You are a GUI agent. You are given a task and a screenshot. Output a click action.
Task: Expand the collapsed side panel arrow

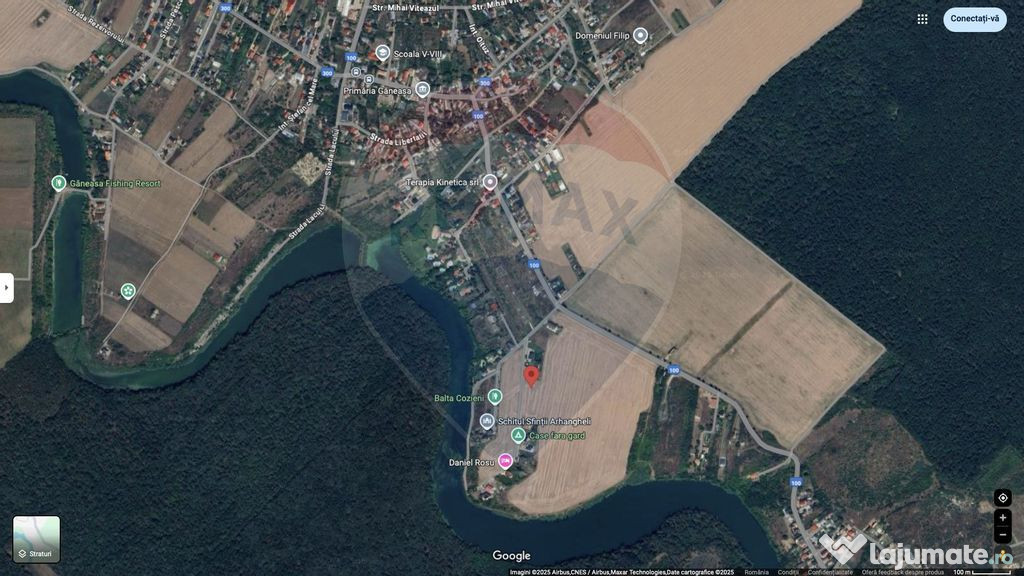6,288
